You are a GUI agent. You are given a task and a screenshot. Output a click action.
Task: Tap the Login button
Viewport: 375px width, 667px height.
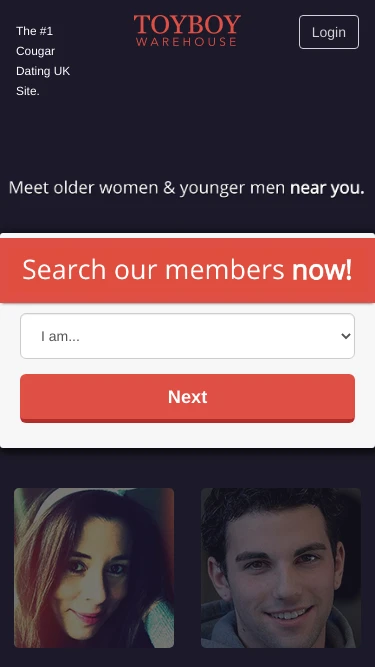(329, 32)
